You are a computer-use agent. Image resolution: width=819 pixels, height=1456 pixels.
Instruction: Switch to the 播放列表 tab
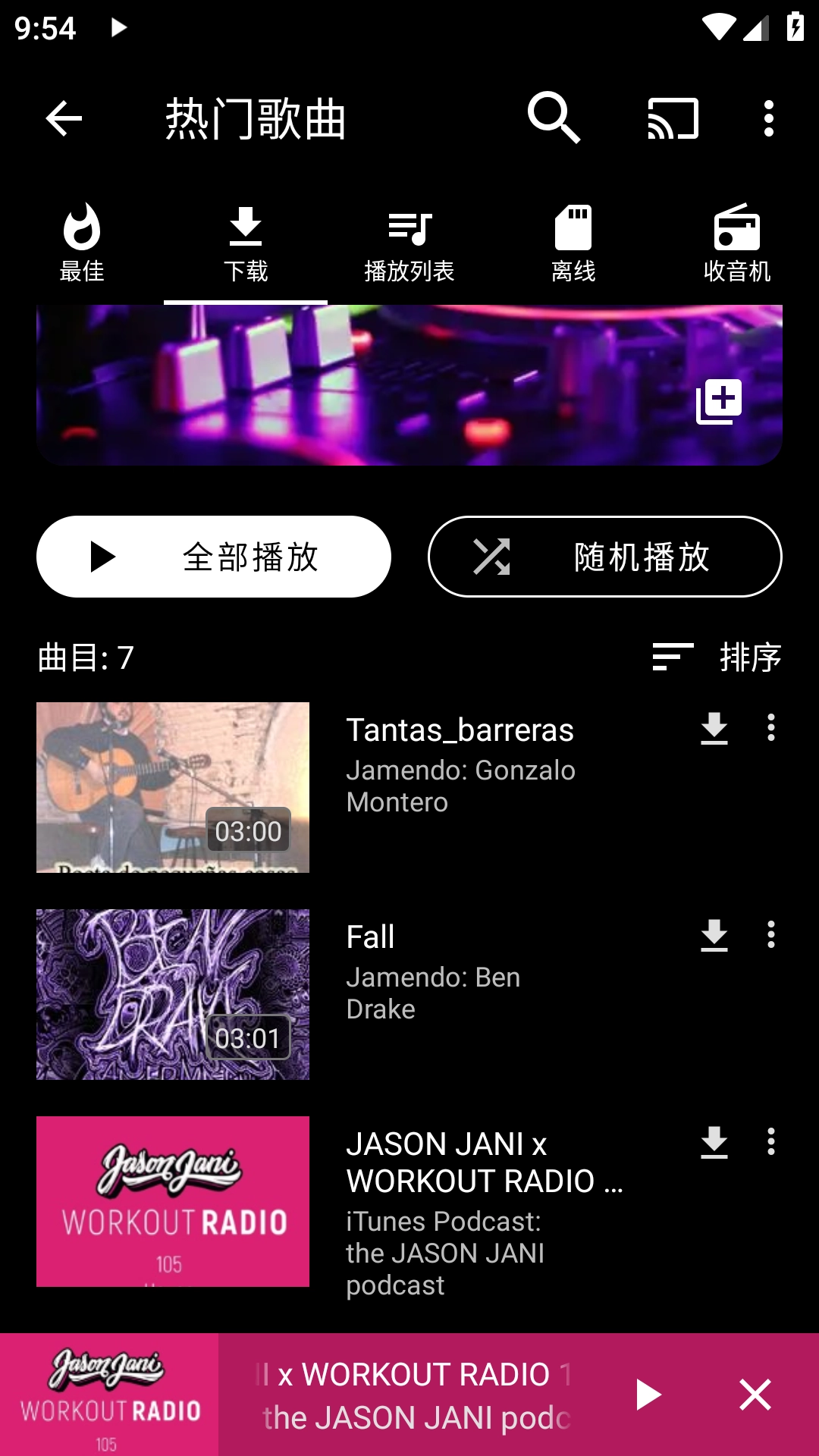(x=409, y=243)
